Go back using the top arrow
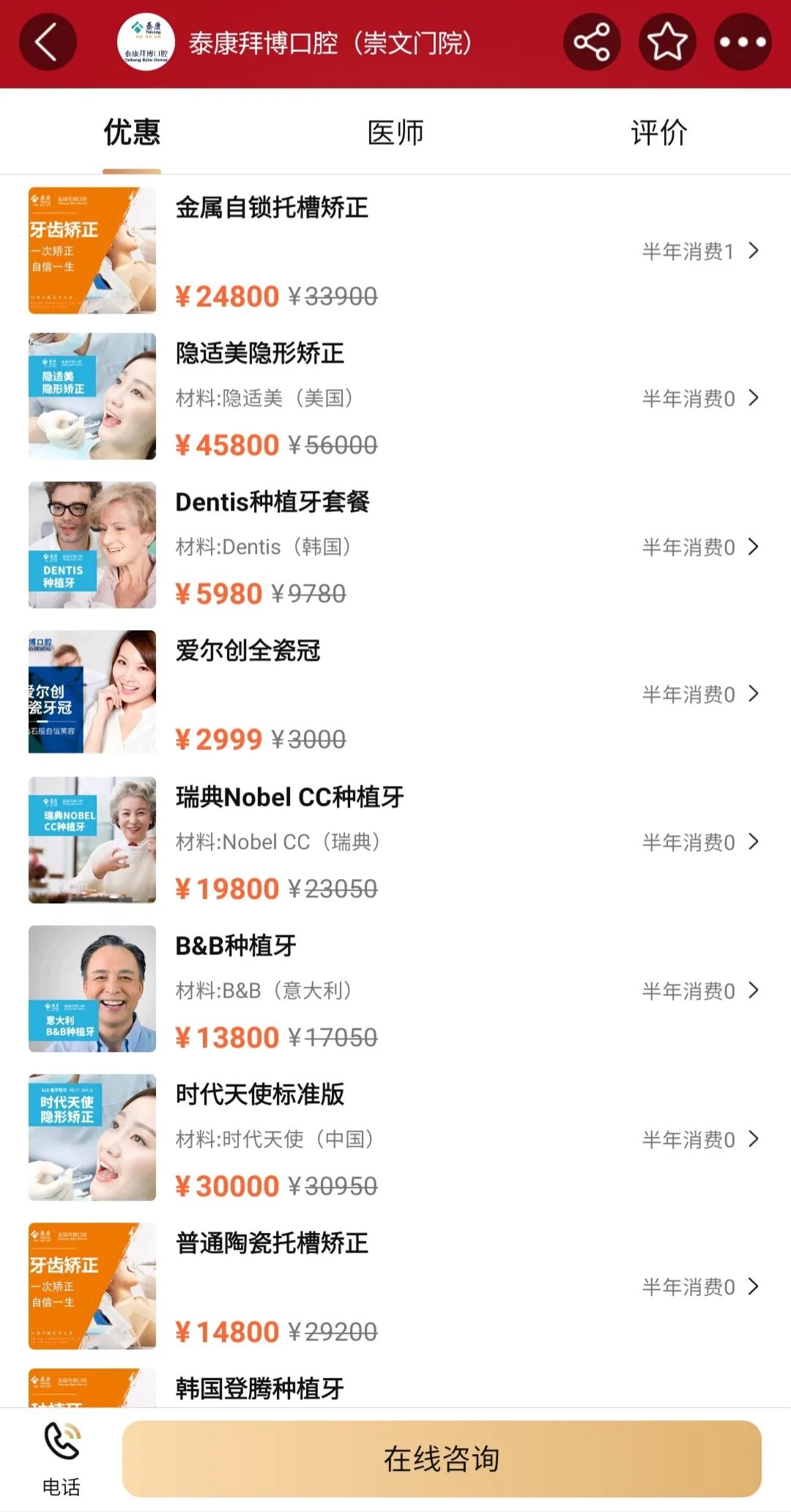 point(47,42)
